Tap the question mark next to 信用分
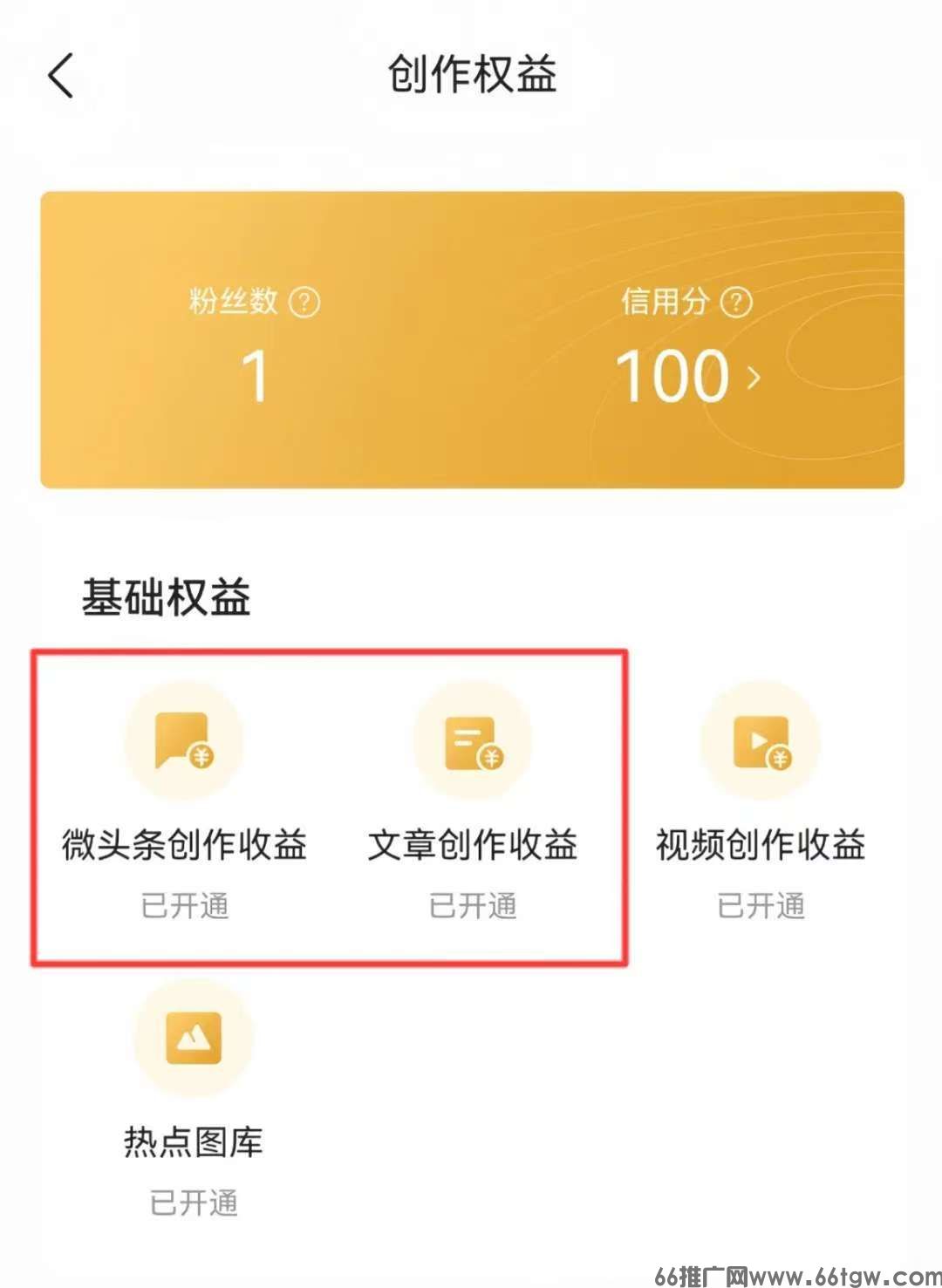This screenshot has width=942, height=1288. pos(737,301)
